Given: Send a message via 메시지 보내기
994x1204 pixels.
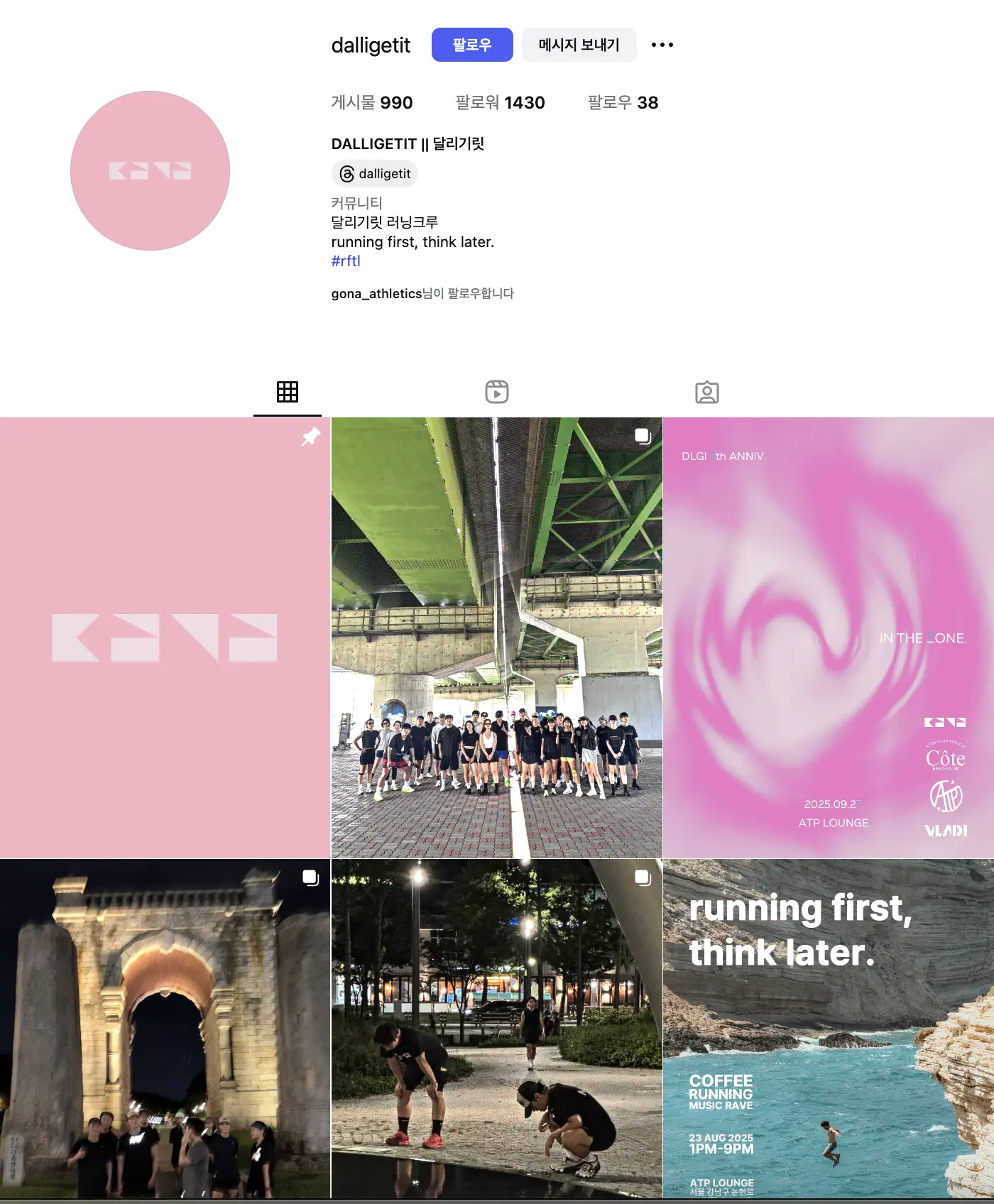Looking at the screenshot, I should click(579, 45).
